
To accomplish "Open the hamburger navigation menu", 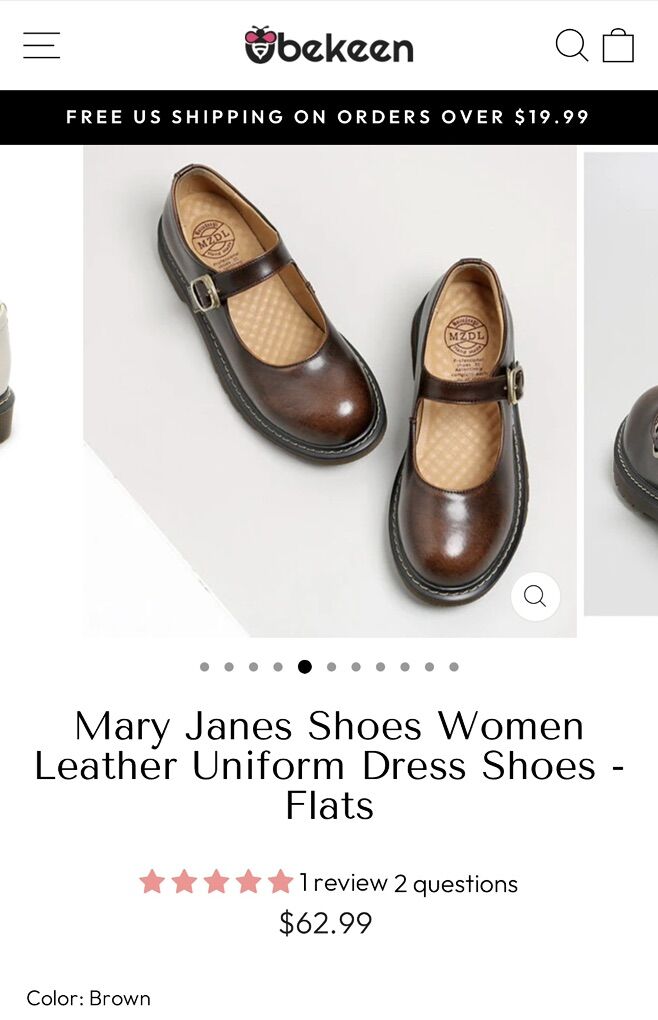I will tap(41, 45).
